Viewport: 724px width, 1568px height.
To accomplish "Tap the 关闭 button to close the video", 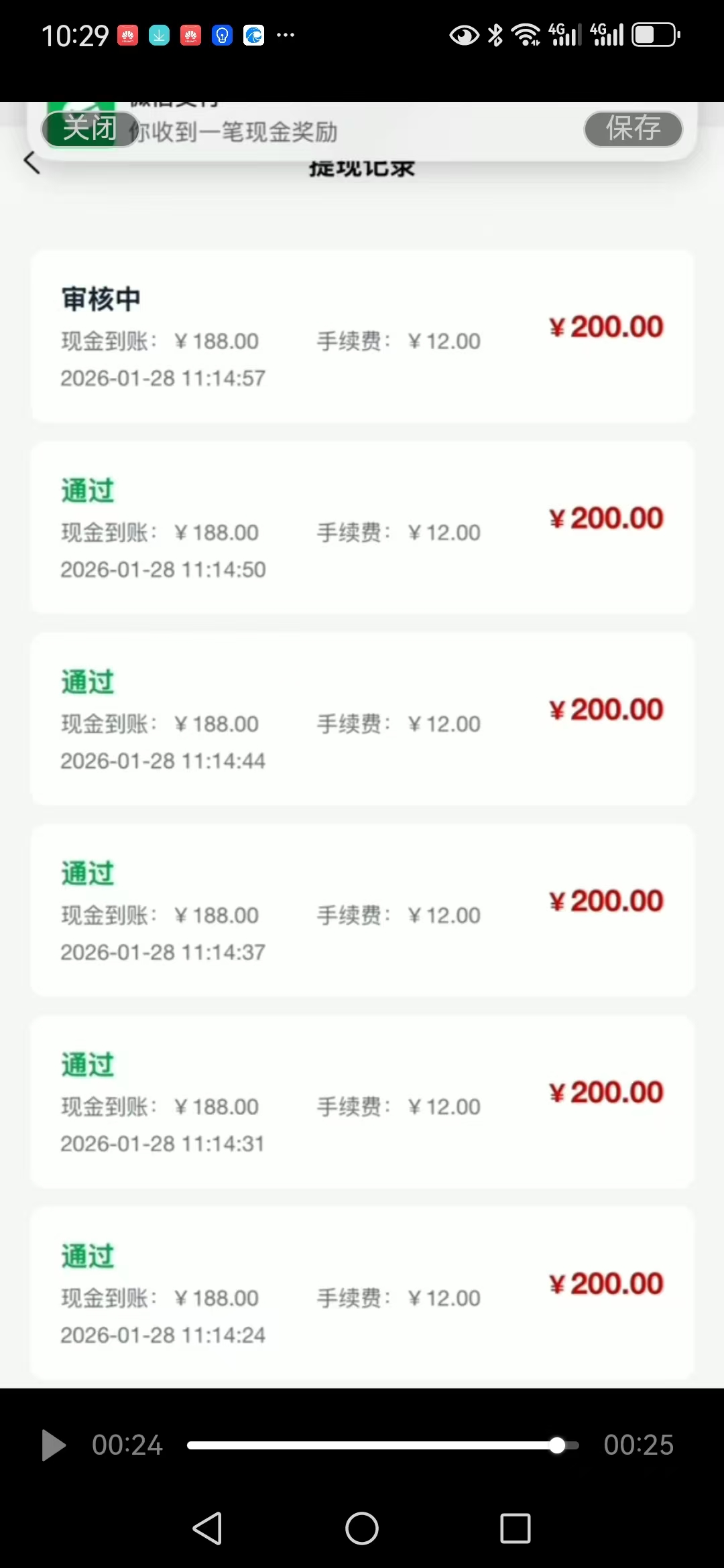I will 90,128.
